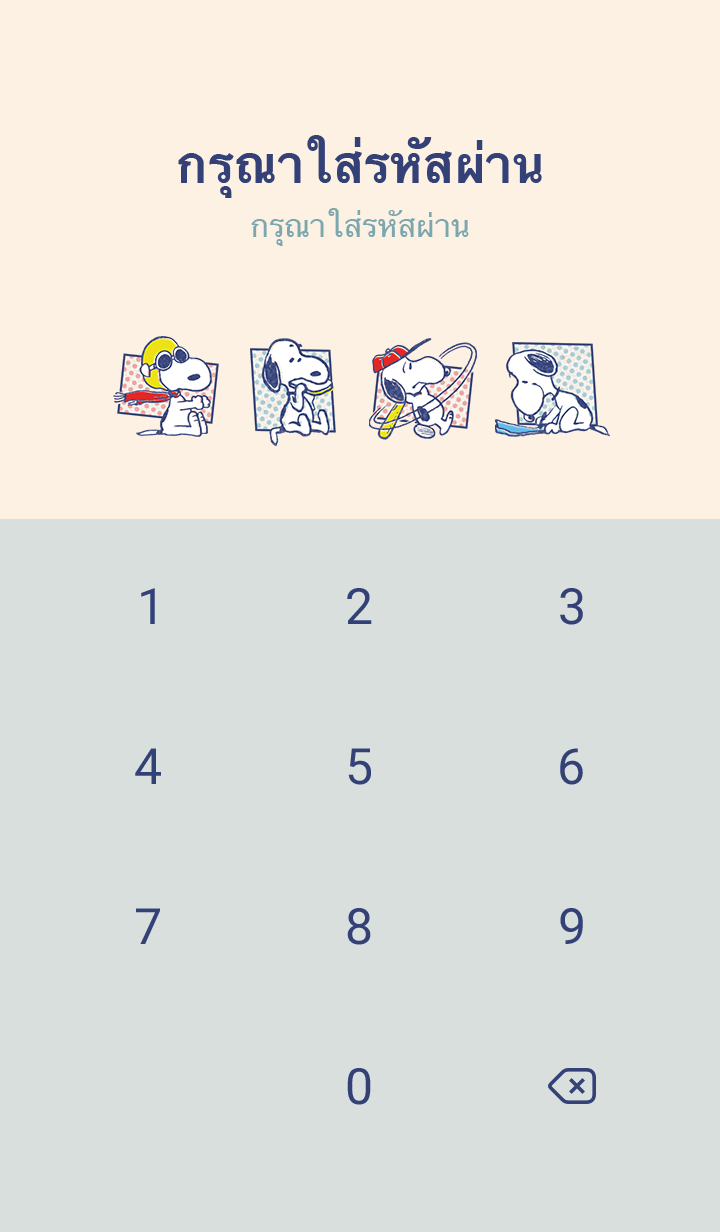The height and width of the screenshot is (1232, 720).
Task: Tap the number 4 key
Action: pos(149,767)
